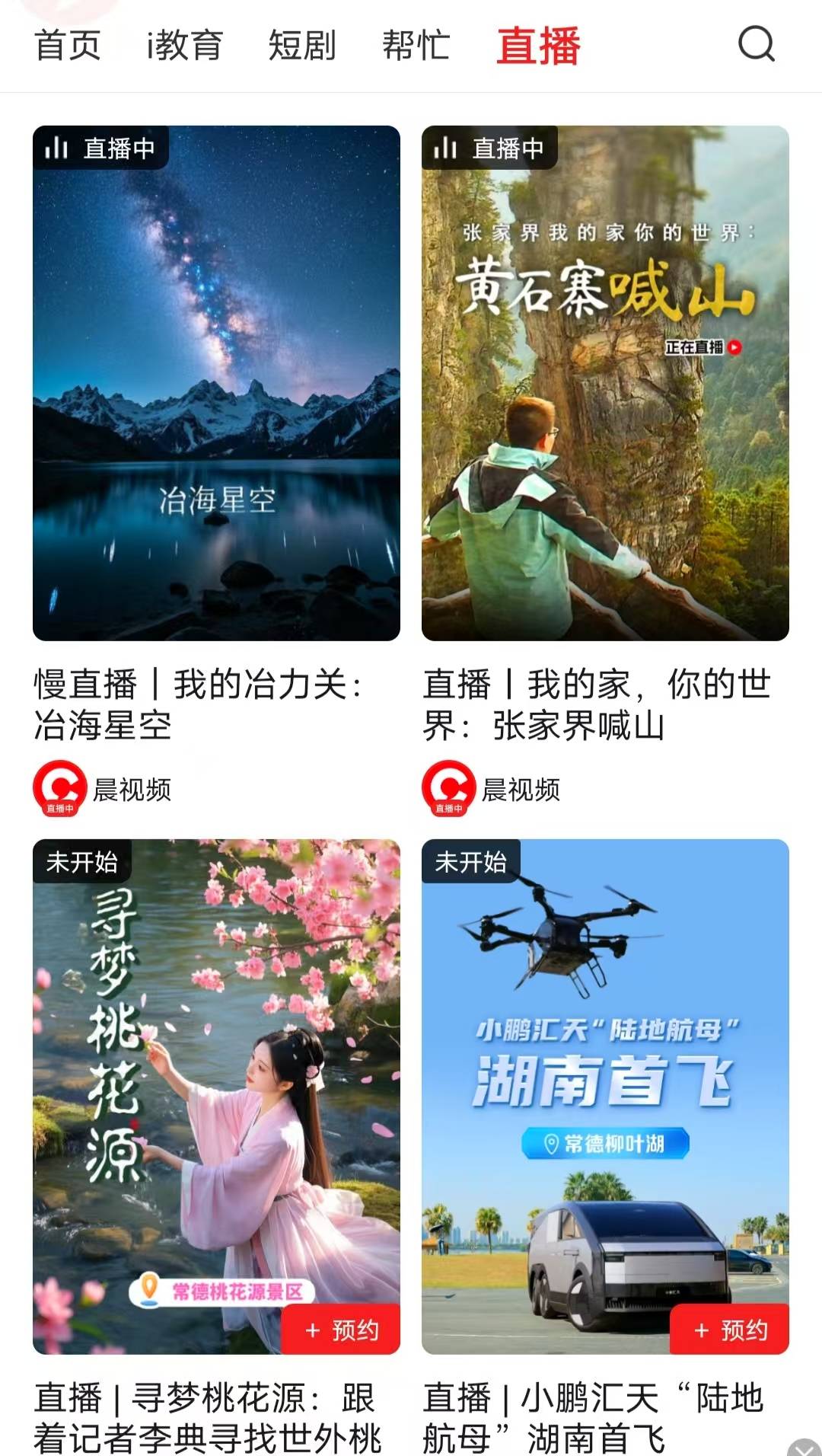The height and width of the screenshot is (1456, 822).
Task: Open the 短剧 tab
Action: 302,45
